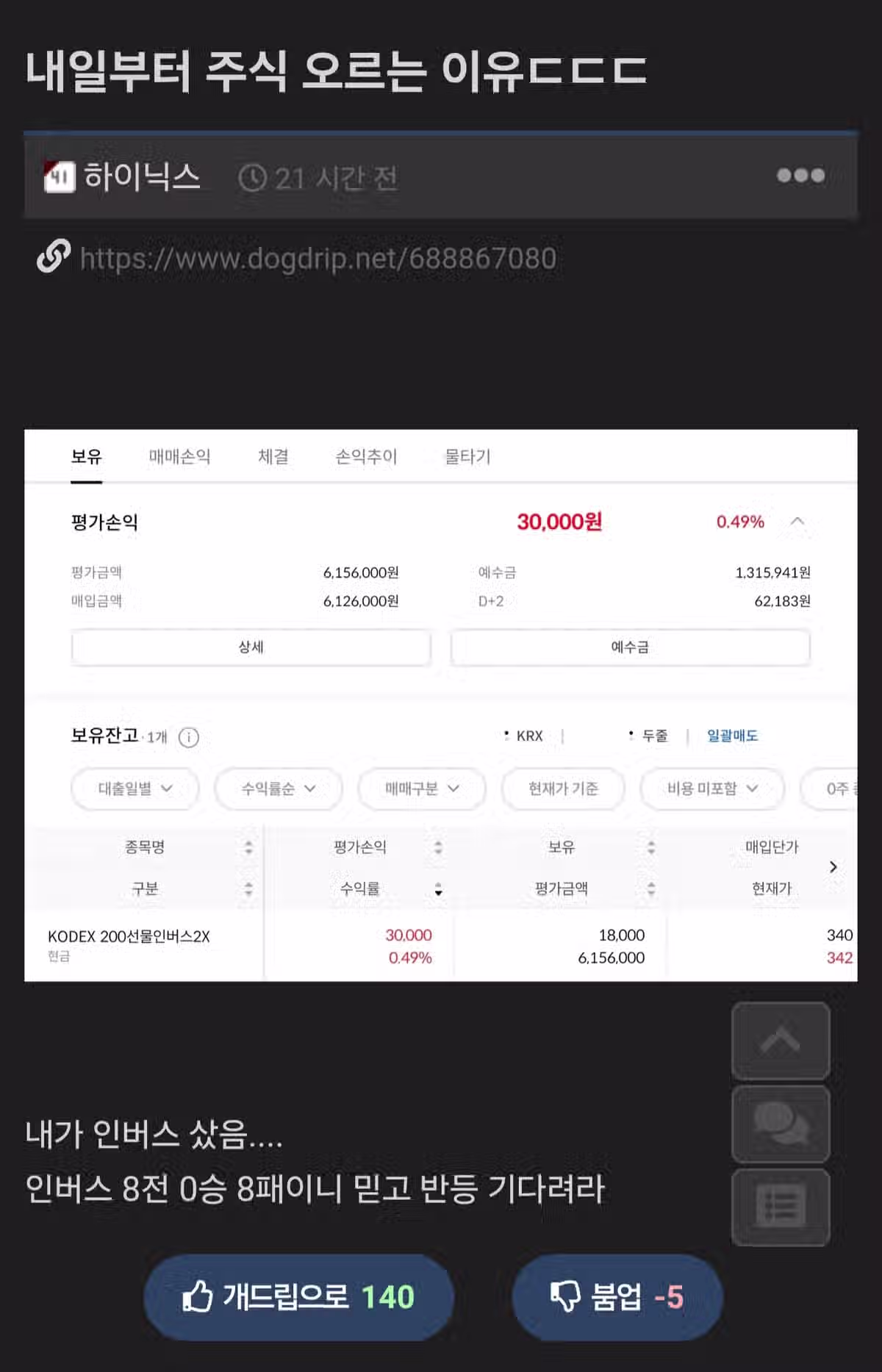Screen dimensions: 882x1372
Task: Open the dogdrip.net post link
Action: 318,259
